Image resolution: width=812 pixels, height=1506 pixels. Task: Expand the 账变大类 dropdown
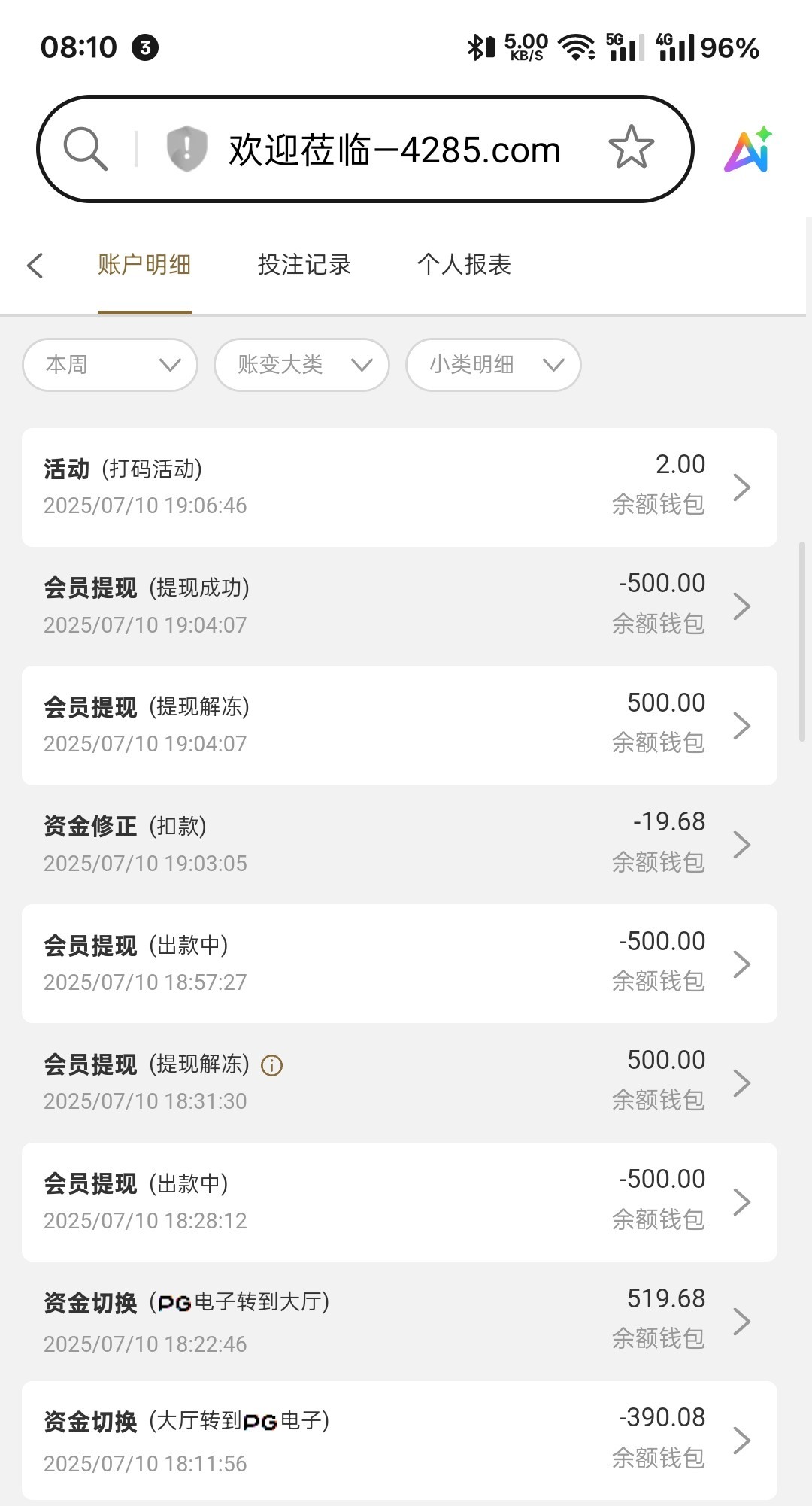301,365
